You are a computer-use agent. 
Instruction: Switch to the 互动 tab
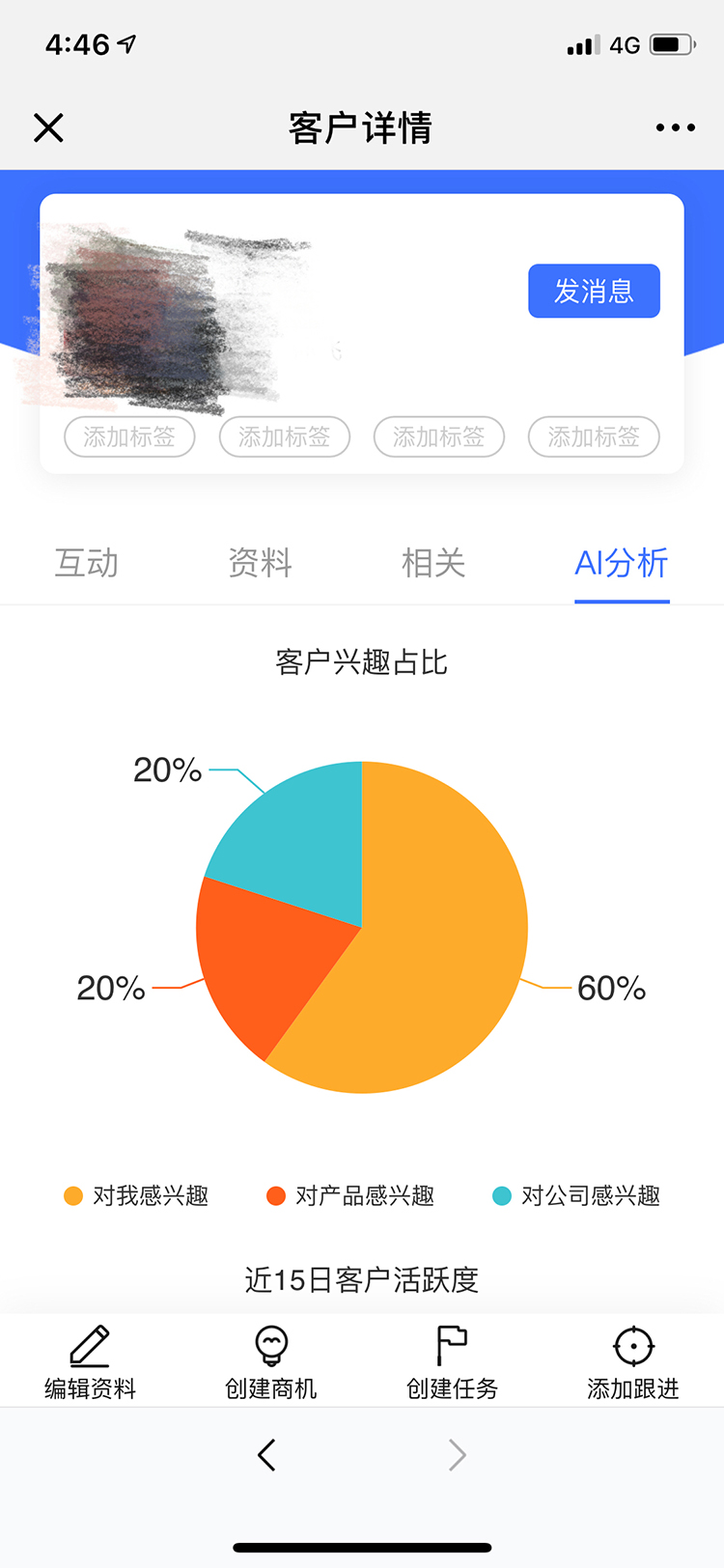tap(87, 563)
